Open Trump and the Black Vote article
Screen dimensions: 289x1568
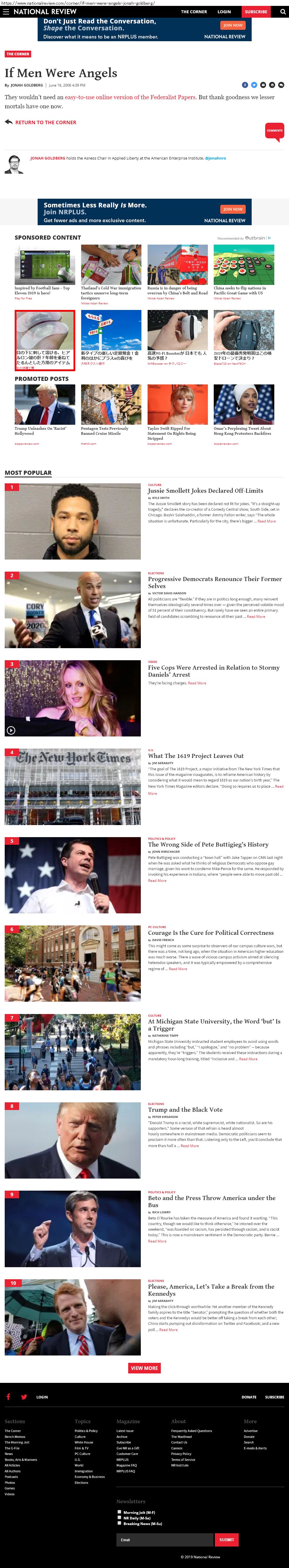(x=185, y=1110)
